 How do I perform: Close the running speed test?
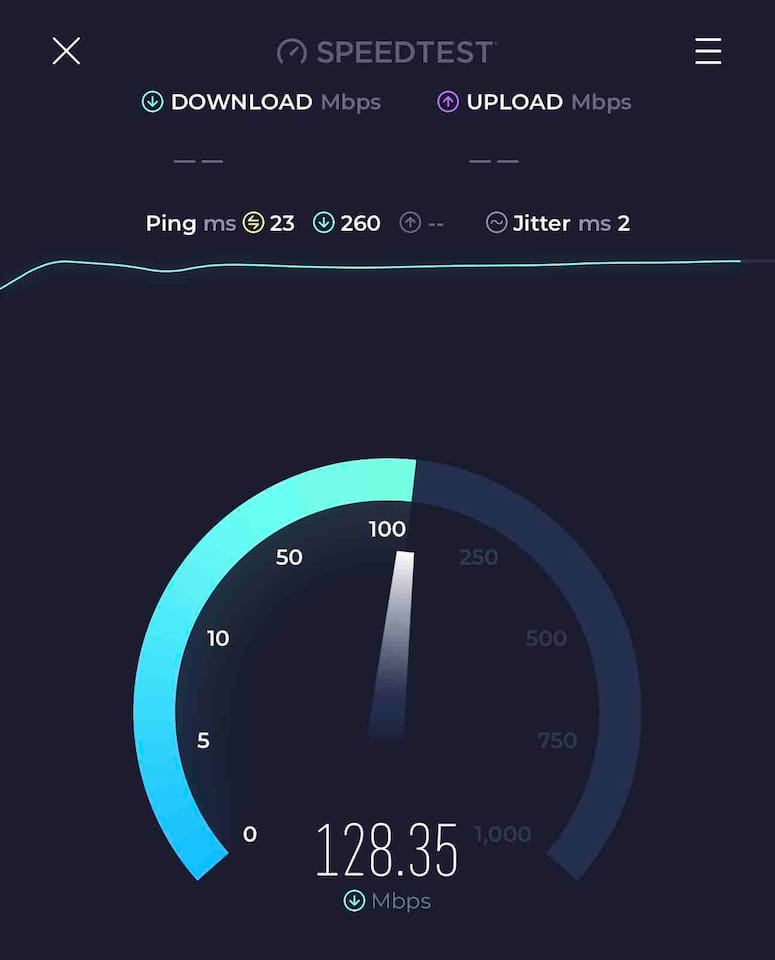click(x=66, y=51)
